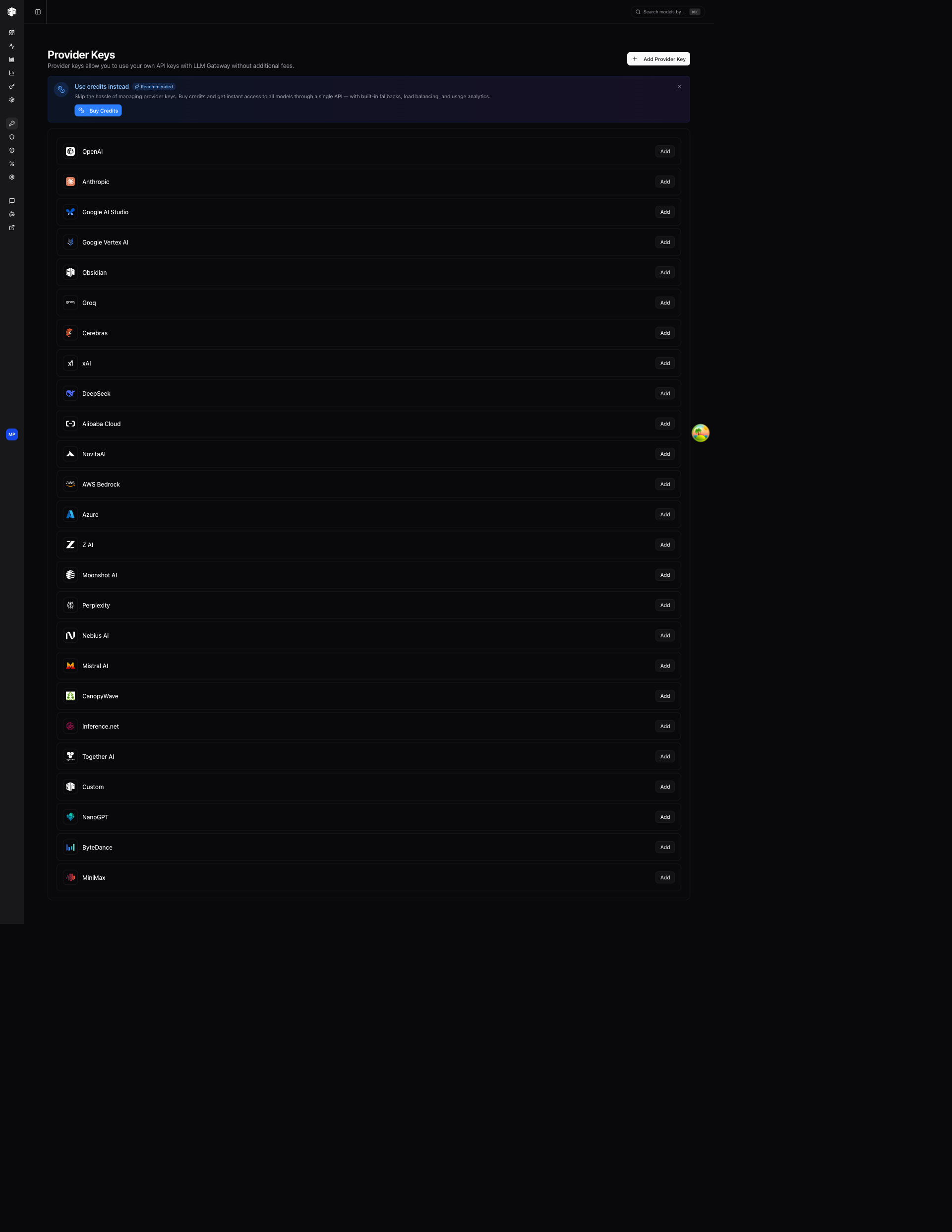
Task: Add a Mistral AI provider key
Action: (665, 666)
